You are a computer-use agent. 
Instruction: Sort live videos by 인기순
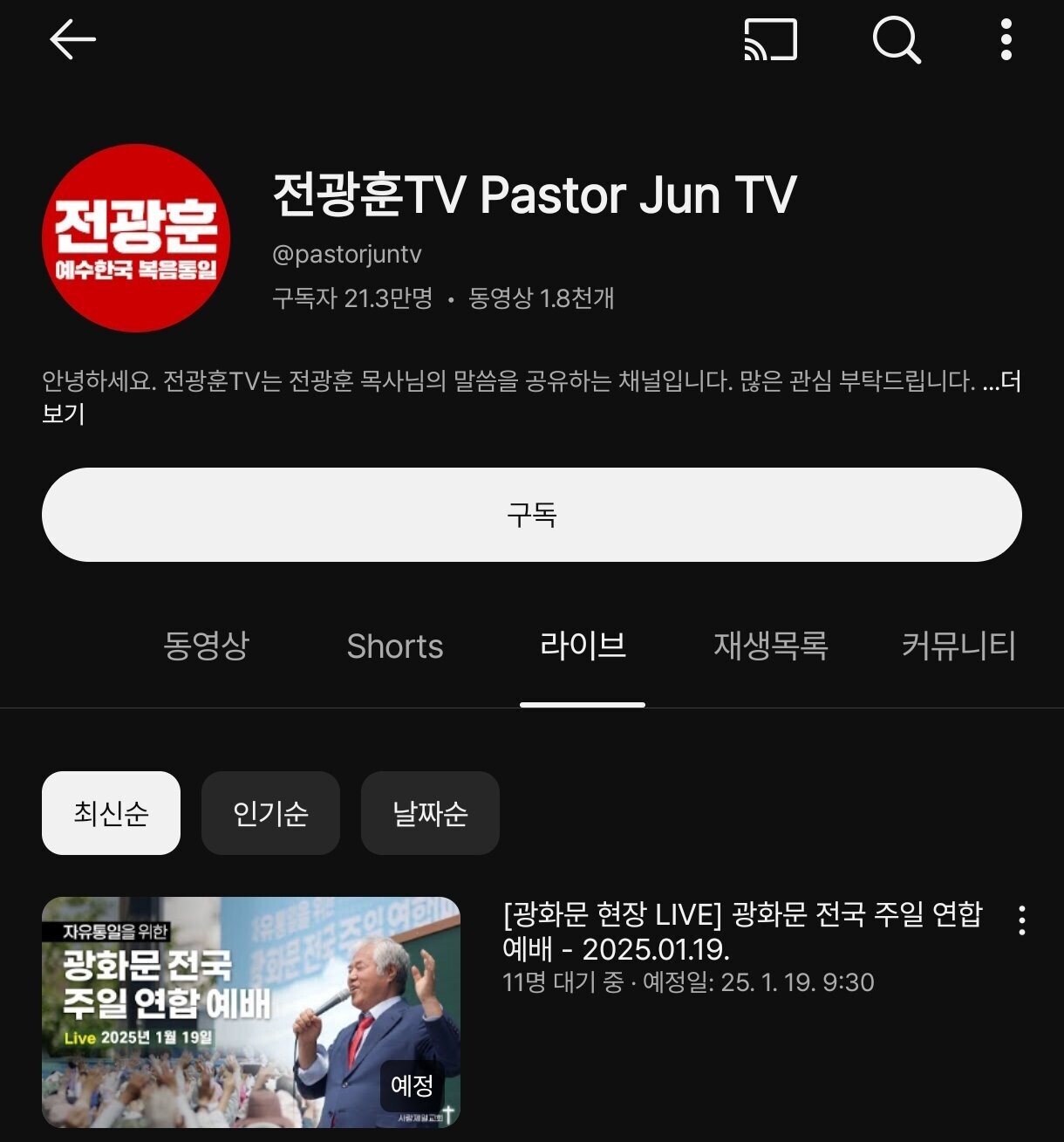coord(270,813)
